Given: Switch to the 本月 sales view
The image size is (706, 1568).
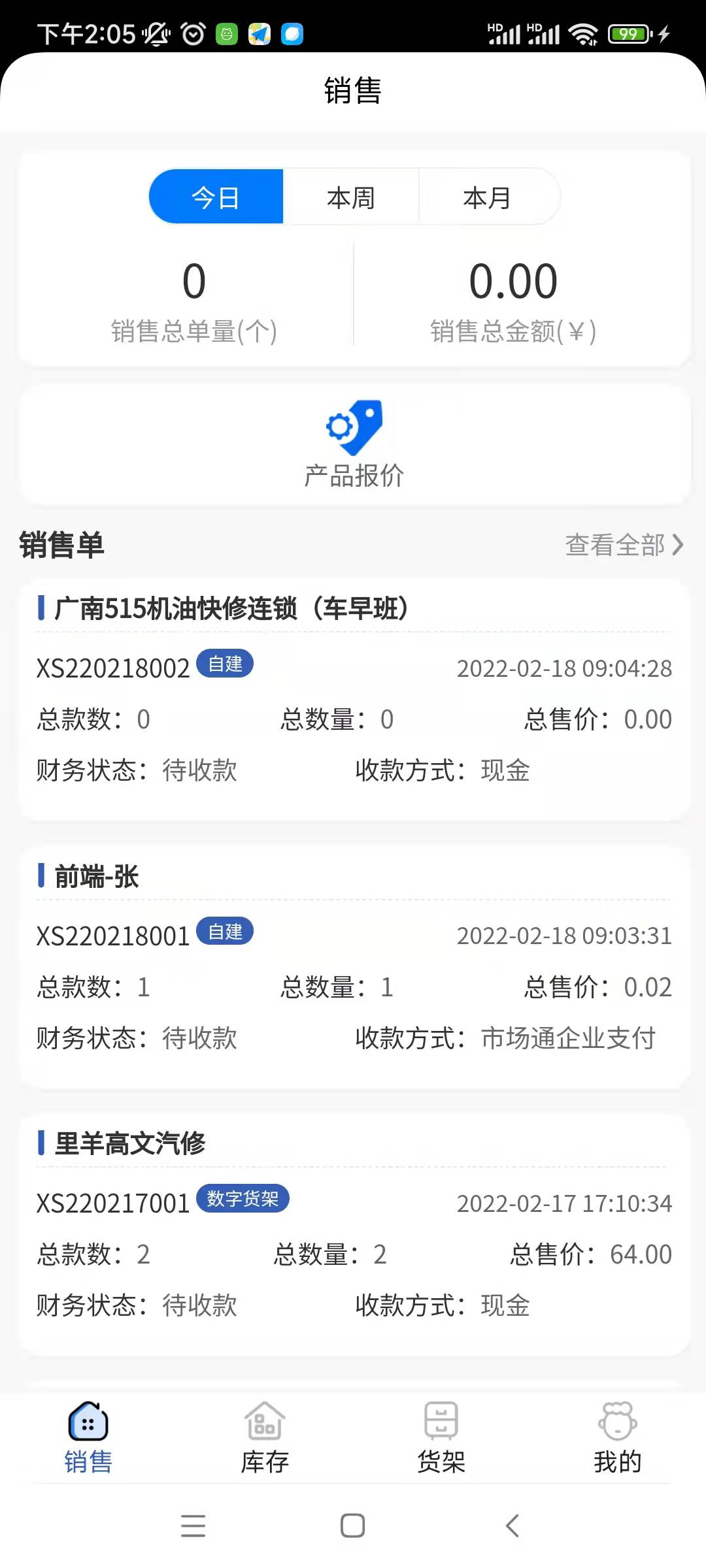Looking at the screenshot, I should [x=487, y=197].
